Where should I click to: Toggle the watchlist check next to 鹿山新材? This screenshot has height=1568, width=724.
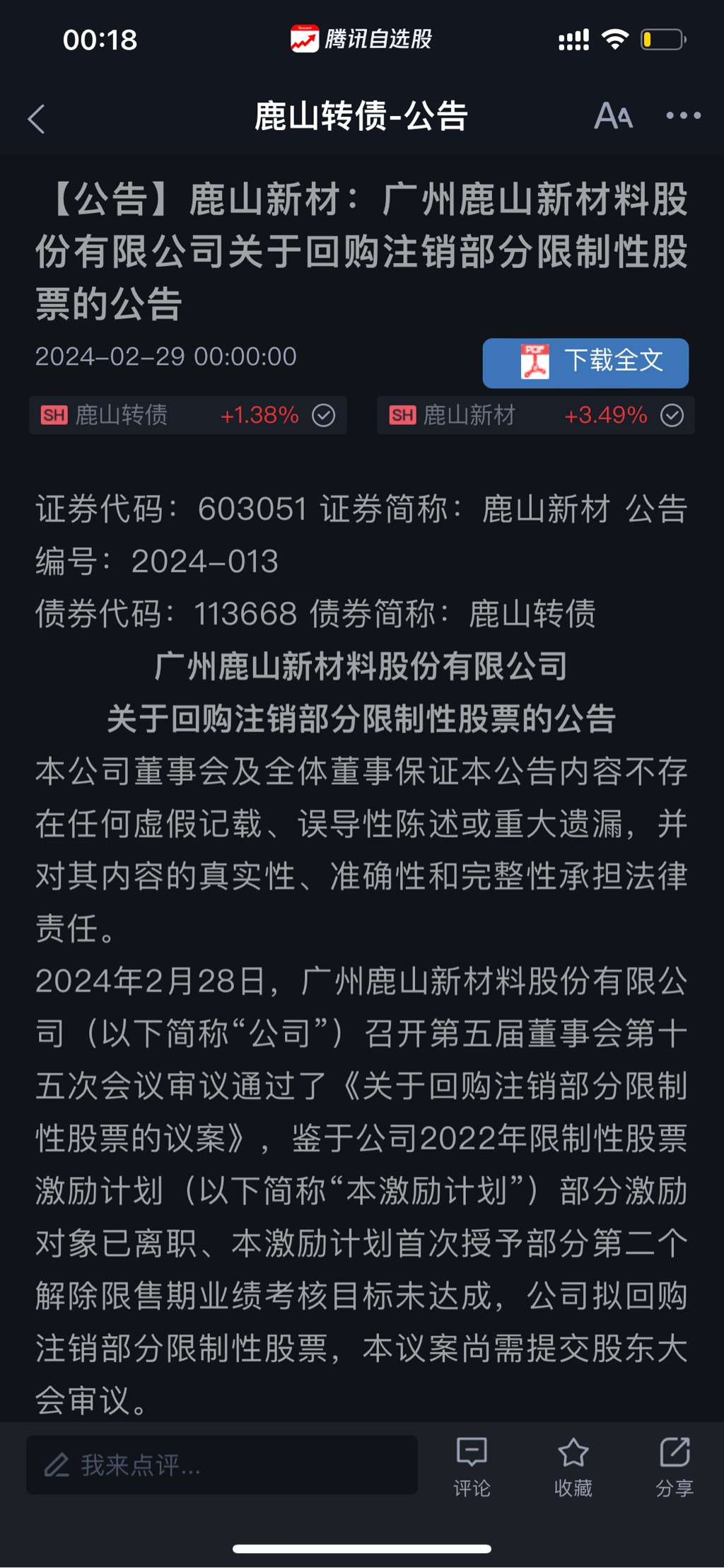(x=672, y=415)
